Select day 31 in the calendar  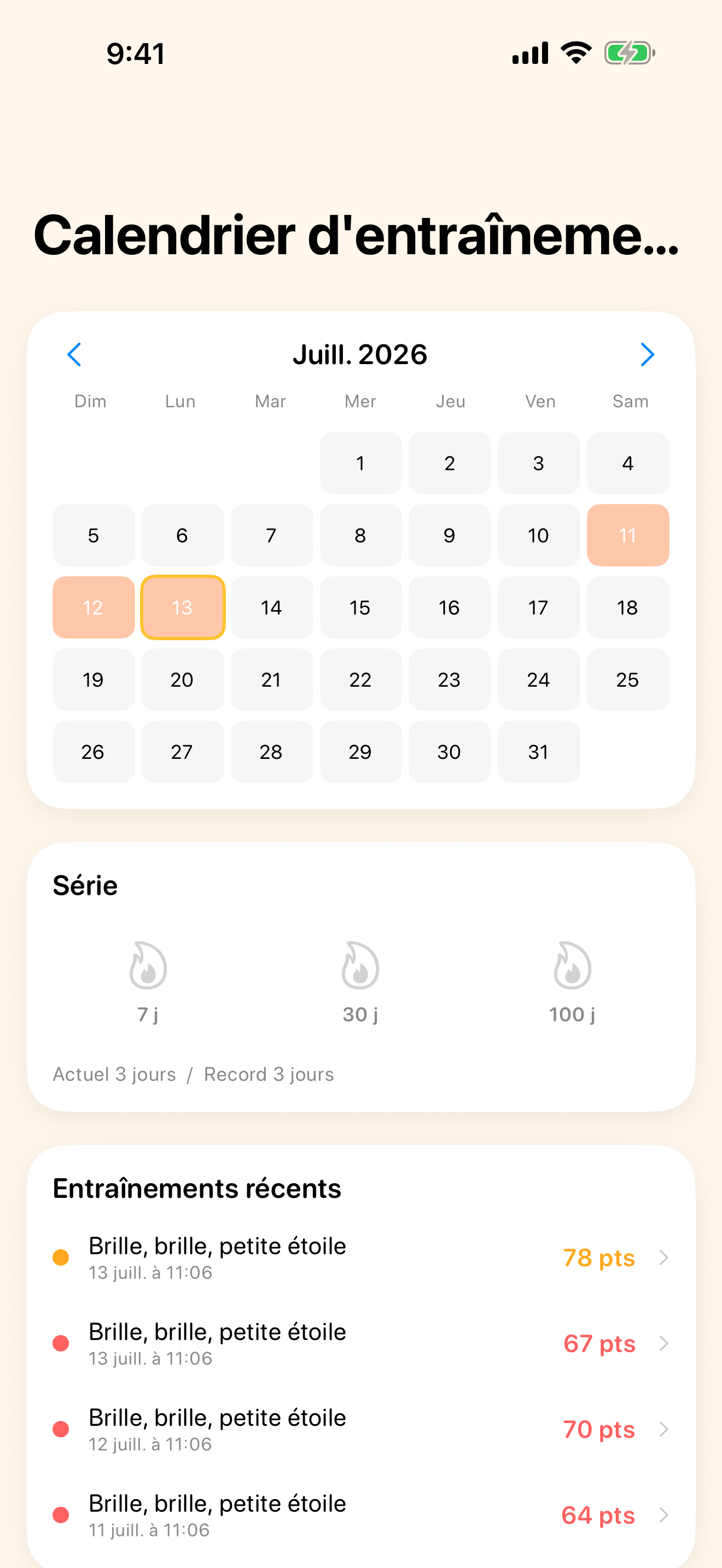tap(538, 752)
